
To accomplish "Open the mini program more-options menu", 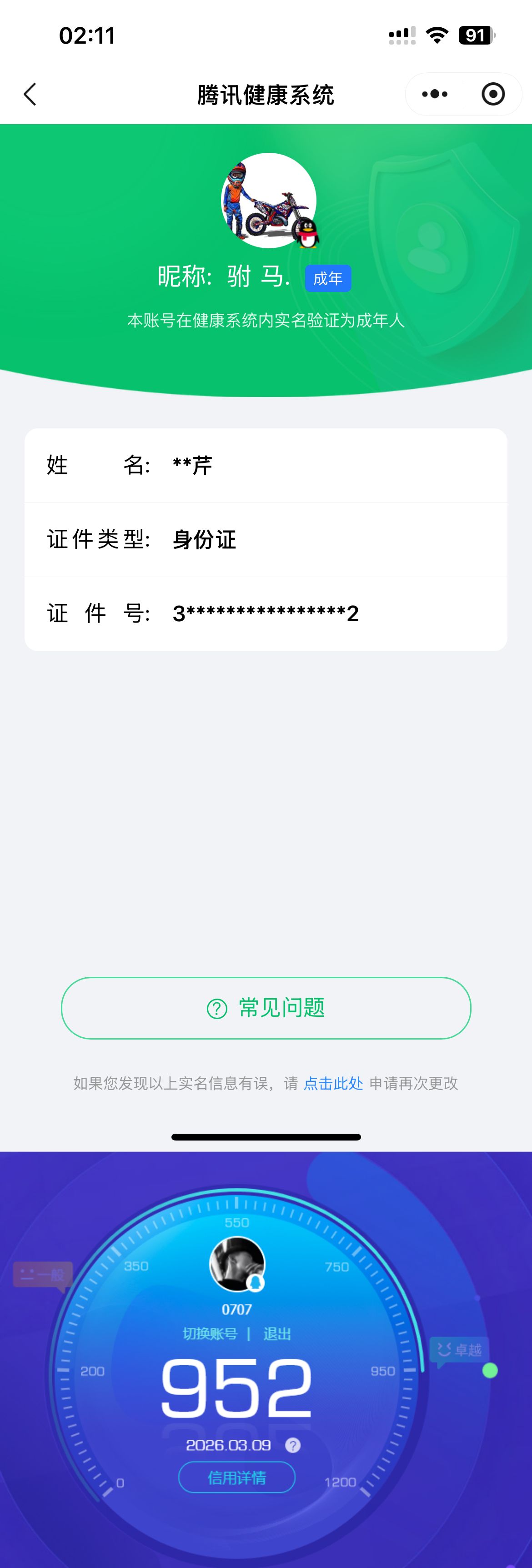I will (x=435, y=94).
